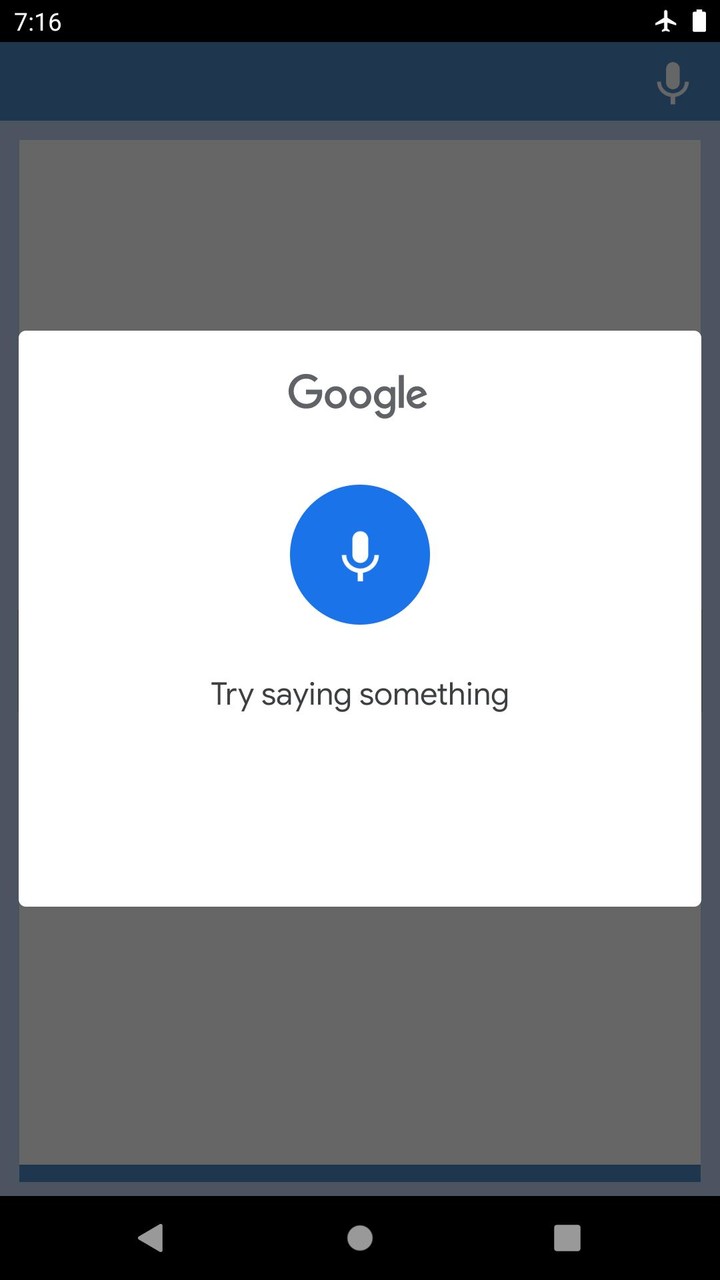Tap the microphone icon in the app bar
The width and height of the screenshot is (720, 1280).
[x=672, y=82]
